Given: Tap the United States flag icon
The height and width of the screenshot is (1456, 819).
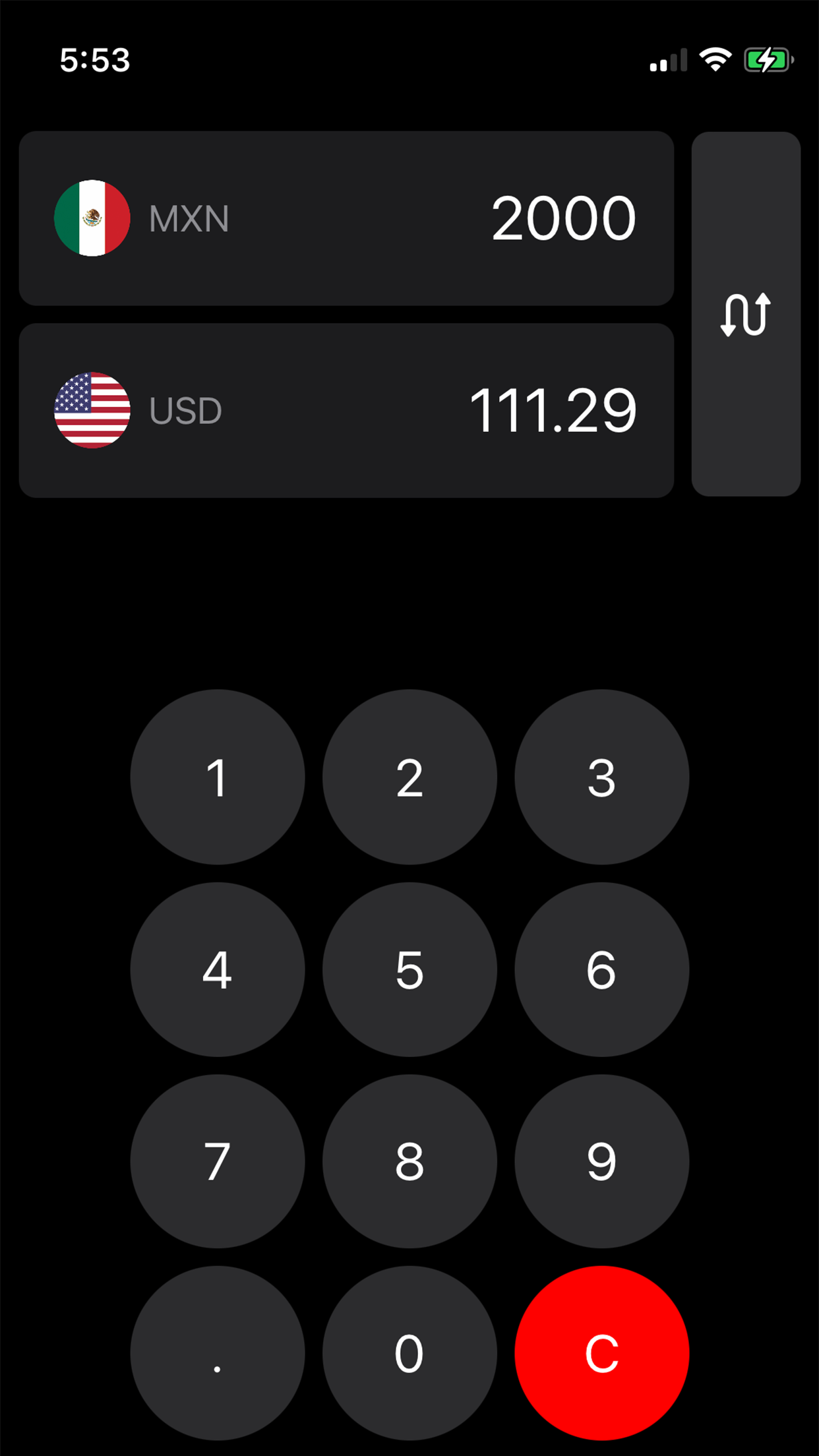Looking at the screenshot, I should pyautogui.click(x=91, y=409).
